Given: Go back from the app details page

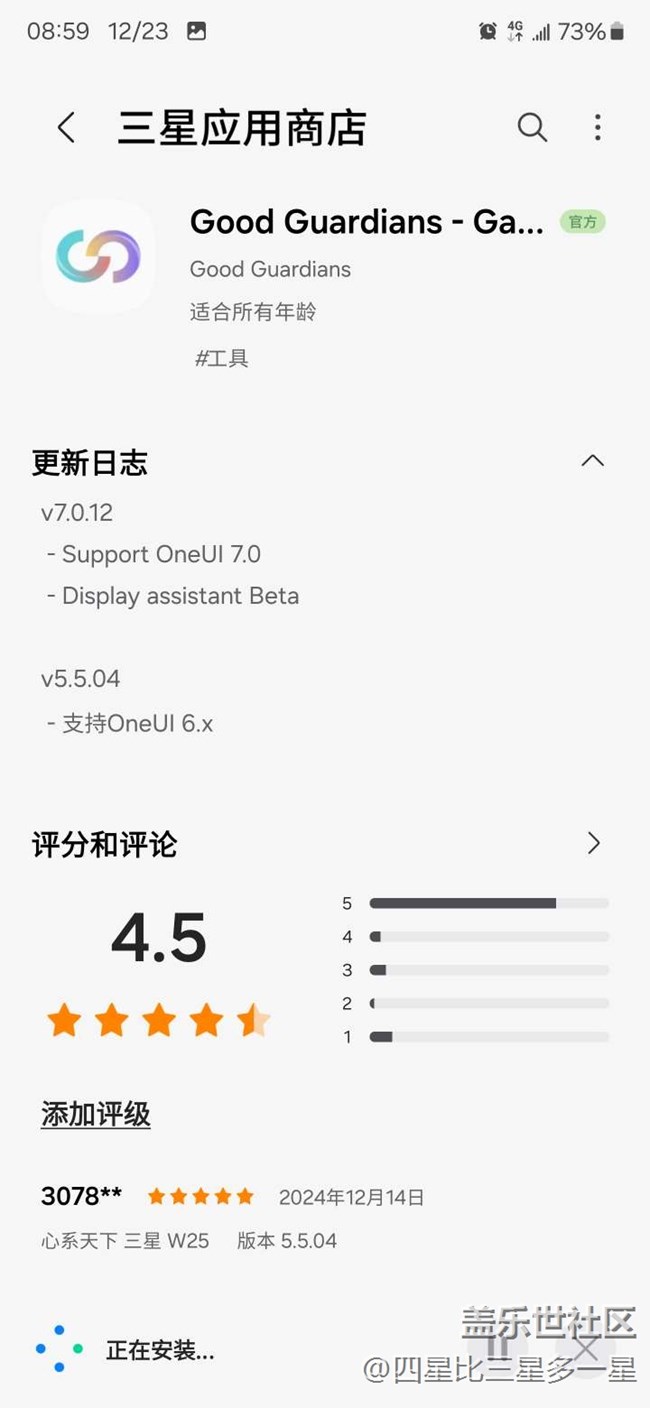Looking at the screenshot, I should tap(66, 128).
